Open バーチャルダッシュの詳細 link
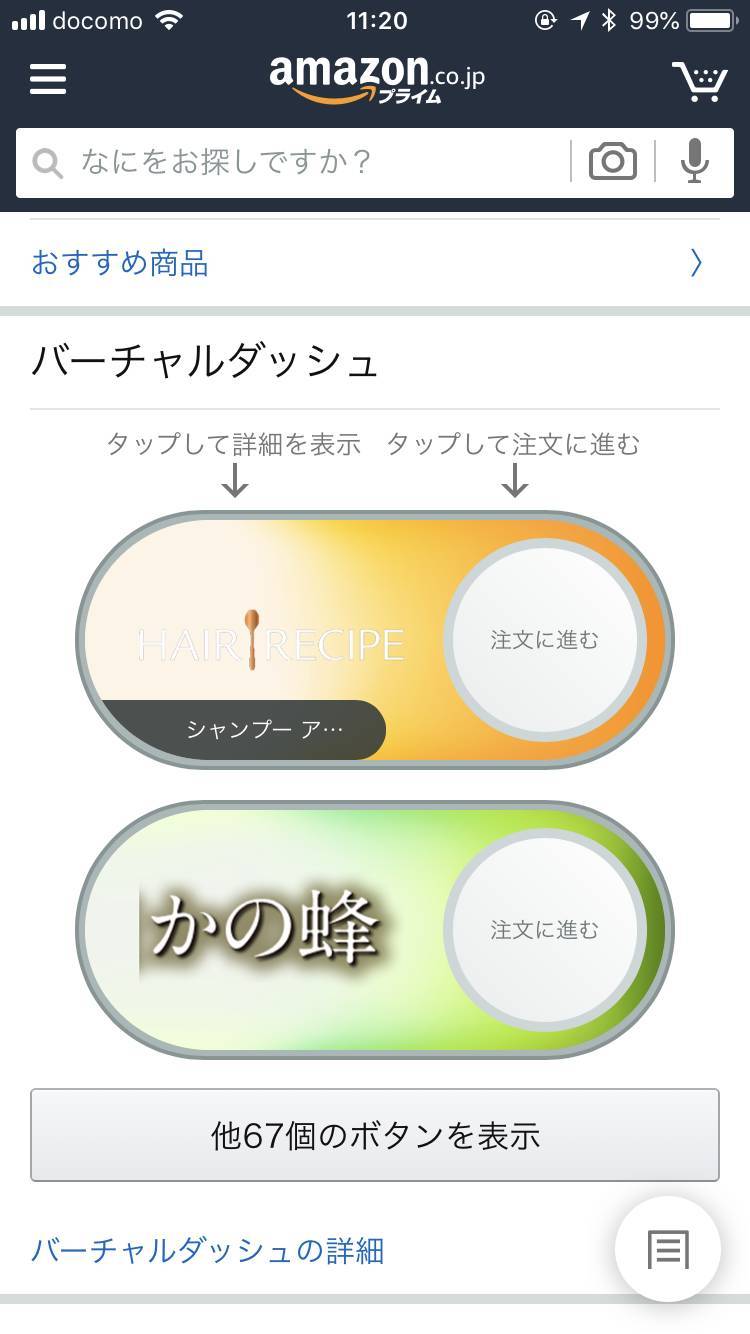 click(x=207, y=1250)
